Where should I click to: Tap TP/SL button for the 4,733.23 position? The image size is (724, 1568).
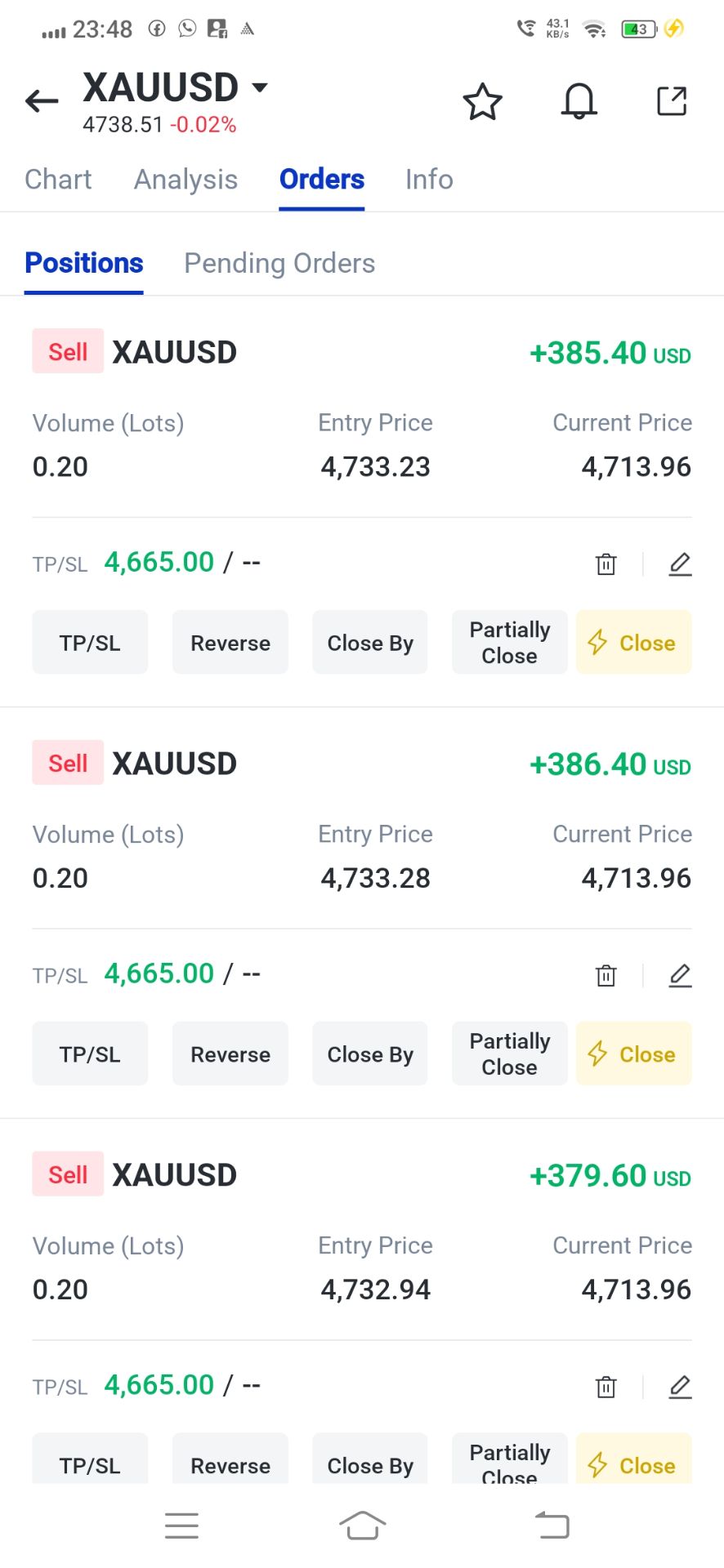90,643
